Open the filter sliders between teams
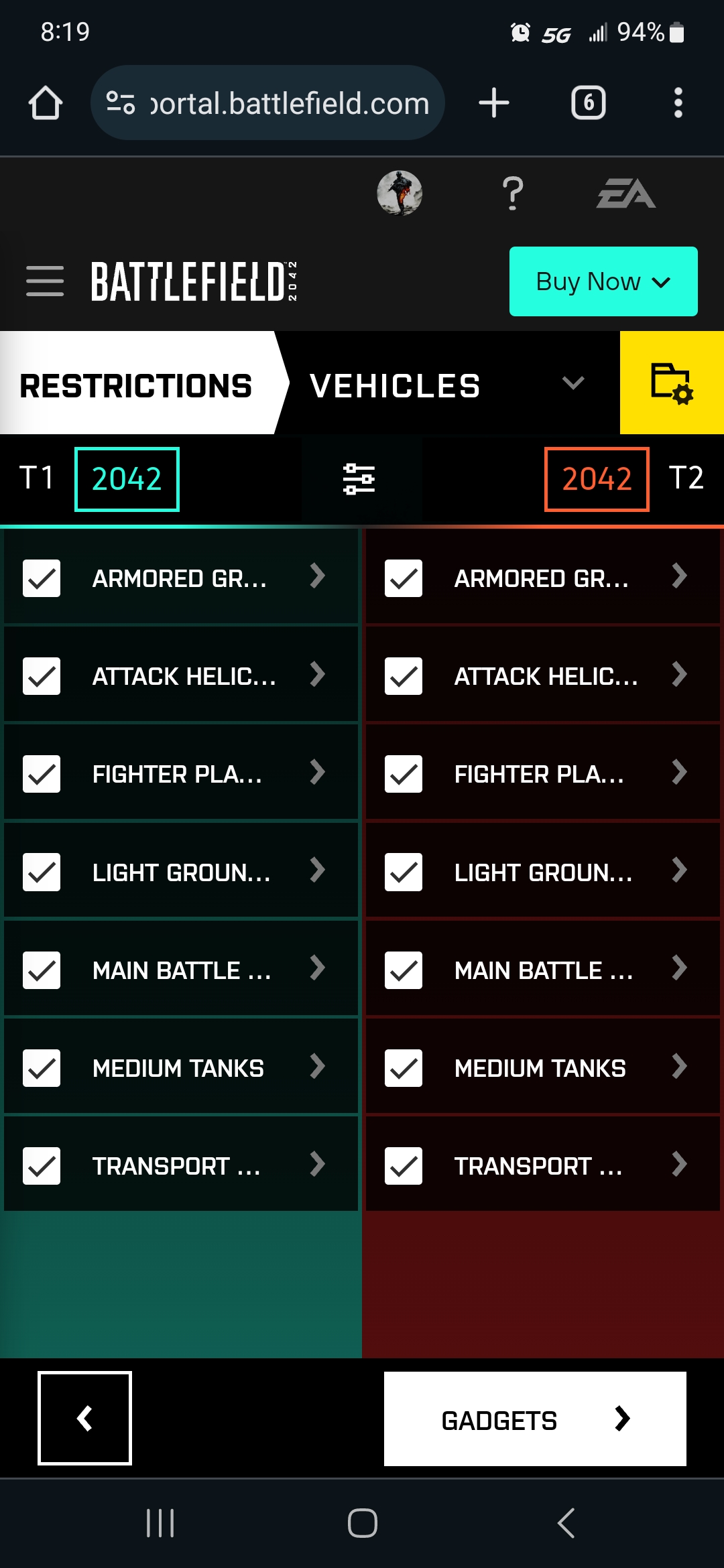Image resolution: width=724 pixels, height=1568 pixels. point(359,479)
